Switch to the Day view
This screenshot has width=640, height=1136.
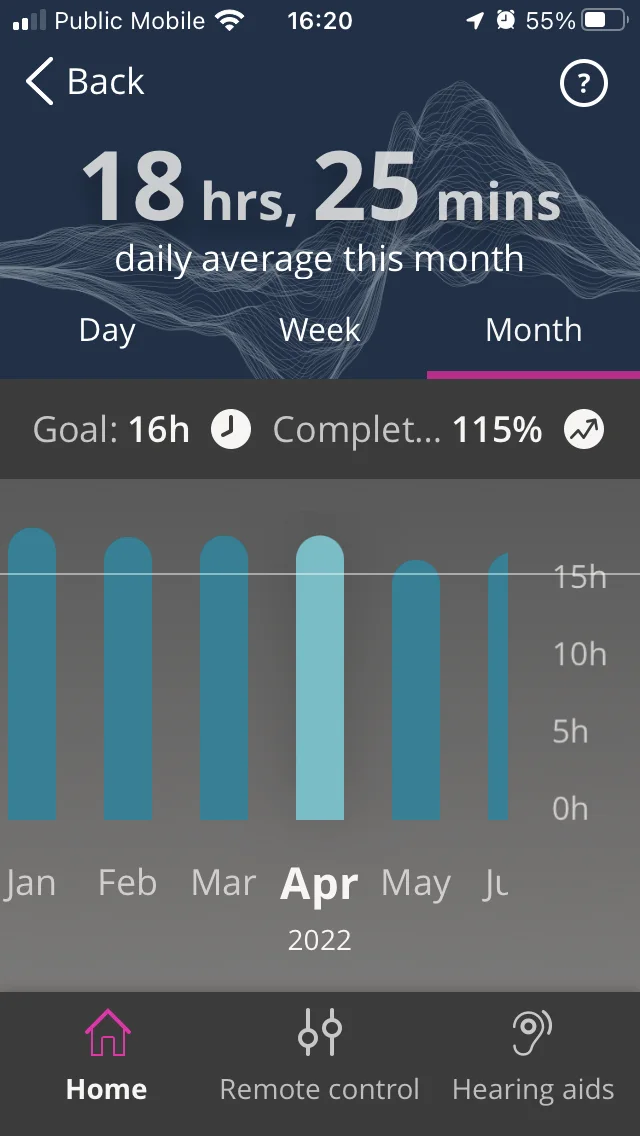tap(107, 330)
